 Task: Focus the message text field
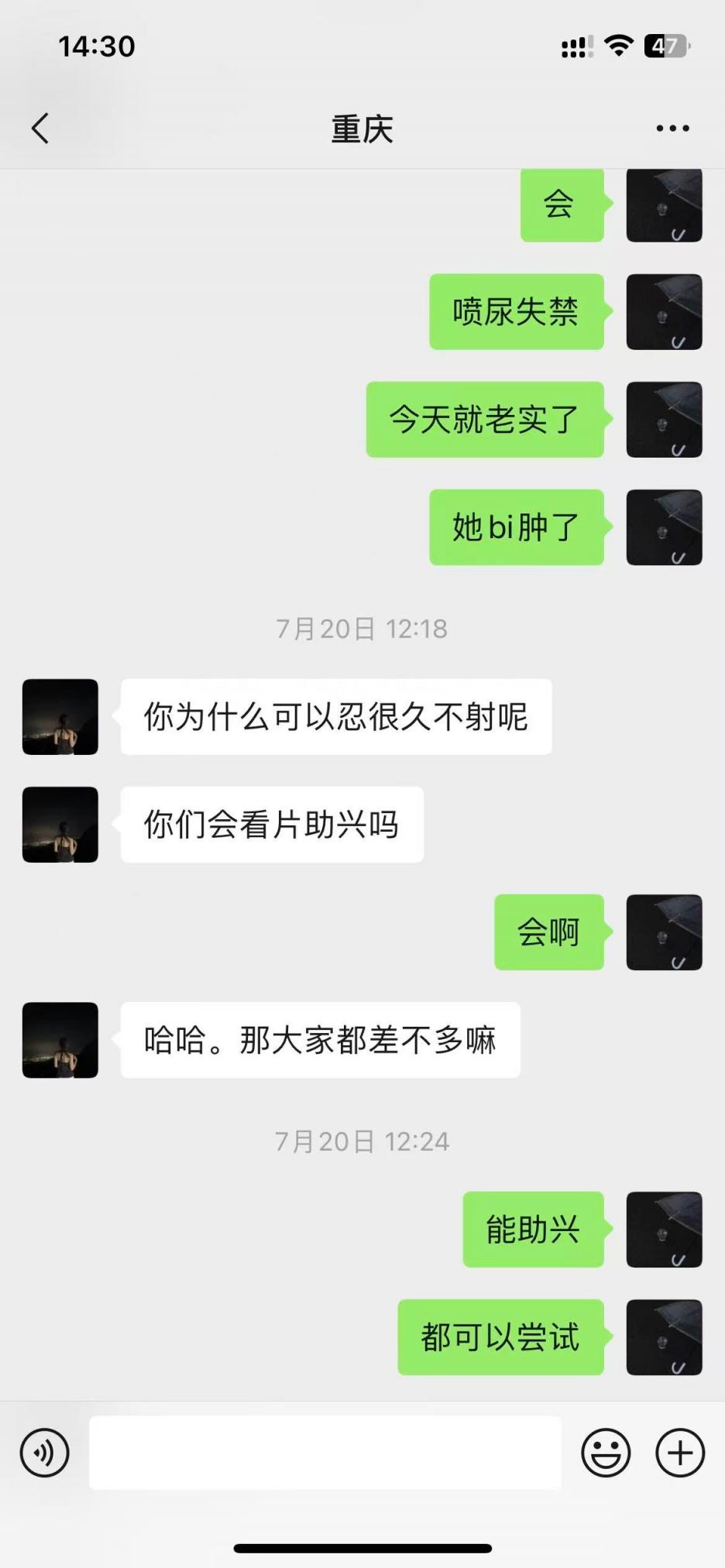click(x=325, y=1453)
